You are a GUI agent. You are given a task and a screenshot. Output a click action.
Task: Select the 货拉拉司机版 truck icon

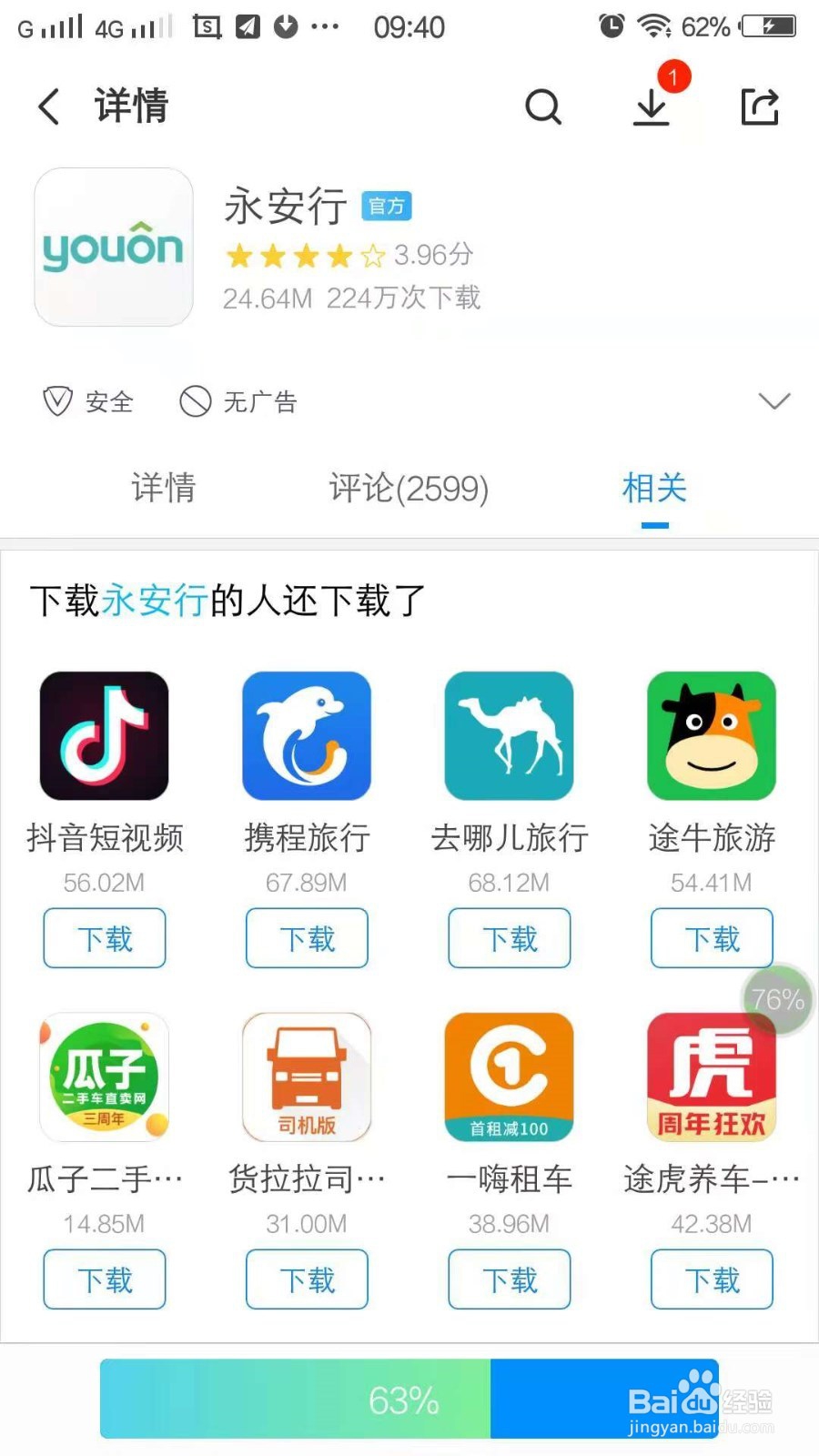click(307, 1077)
